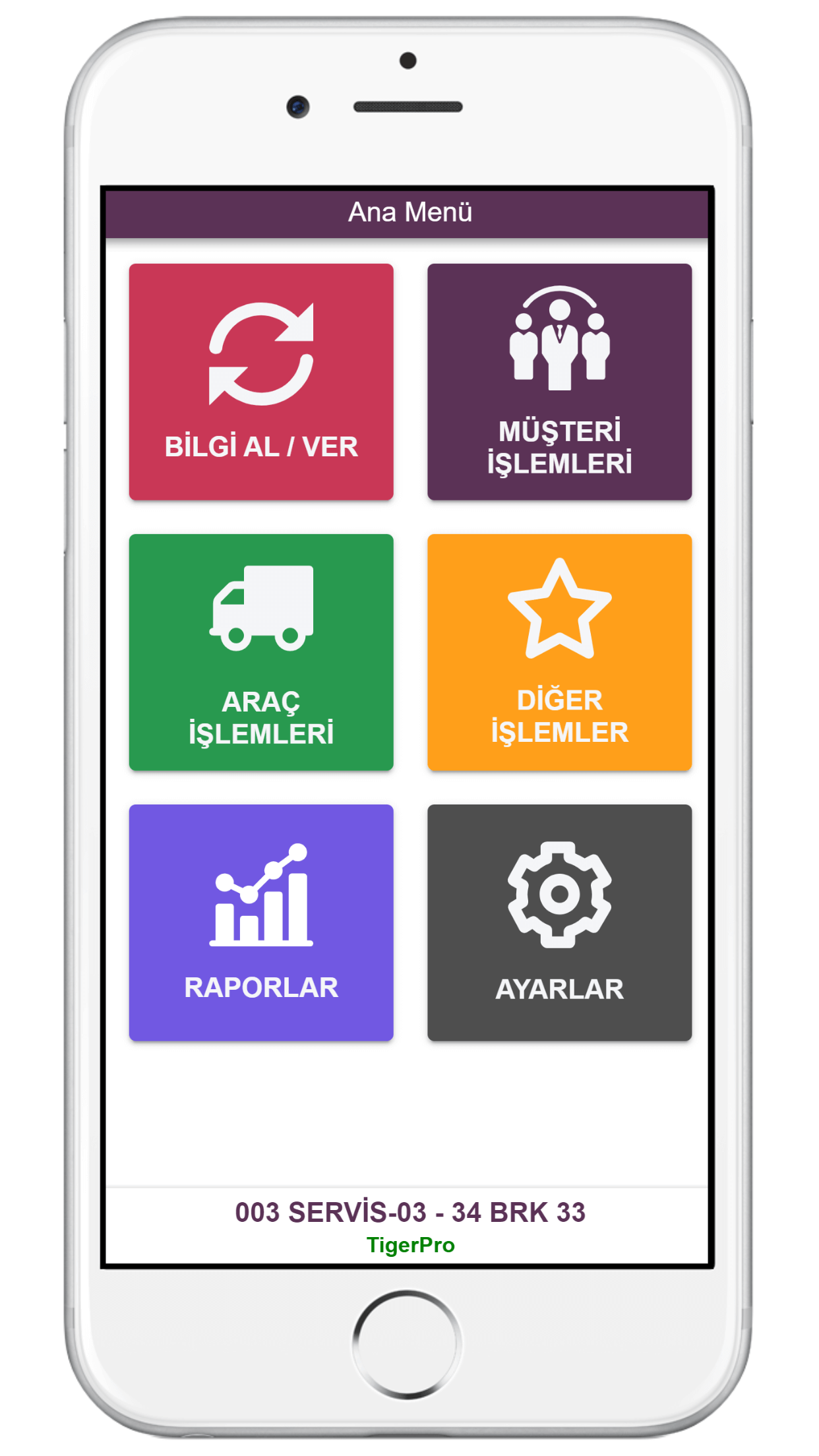The width and height of the screenshot is (819, 1456).
Task: Go to Müşteri İşlemleri
Action: click(559, 382)
